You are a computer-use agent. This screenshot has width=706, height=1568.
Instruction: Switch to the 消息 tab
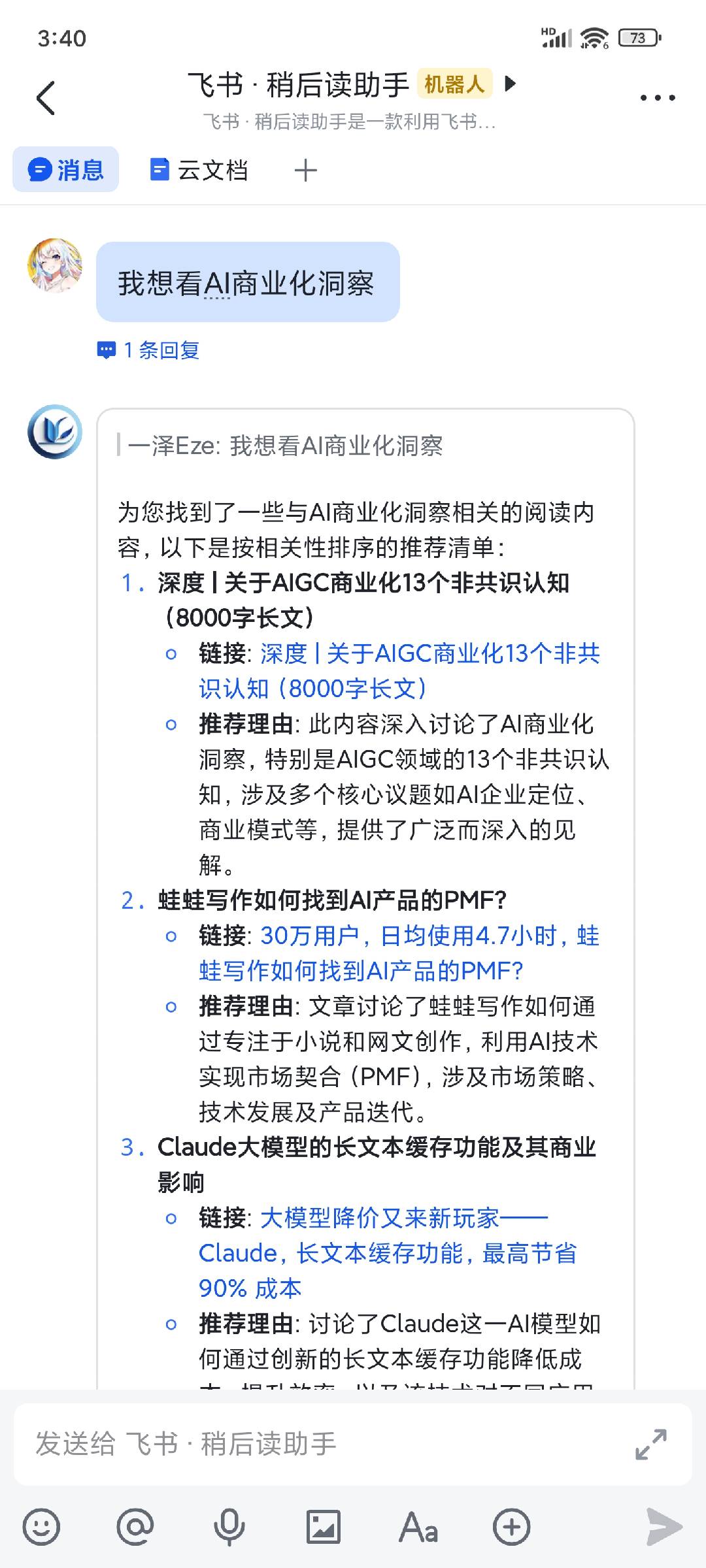[66, 170]
